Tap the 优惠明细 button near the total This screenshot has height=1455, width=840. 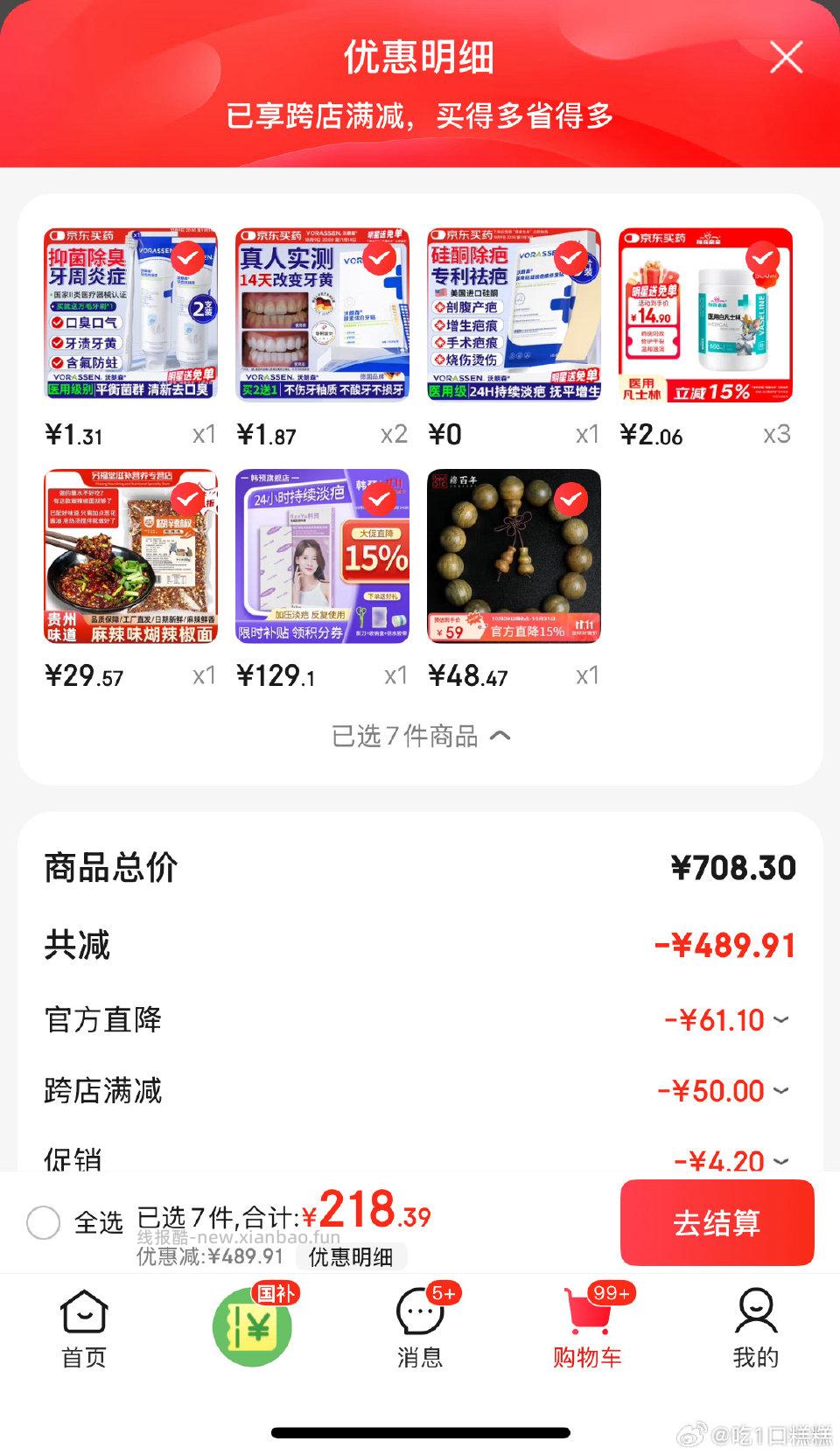(x=350, y=1257)
